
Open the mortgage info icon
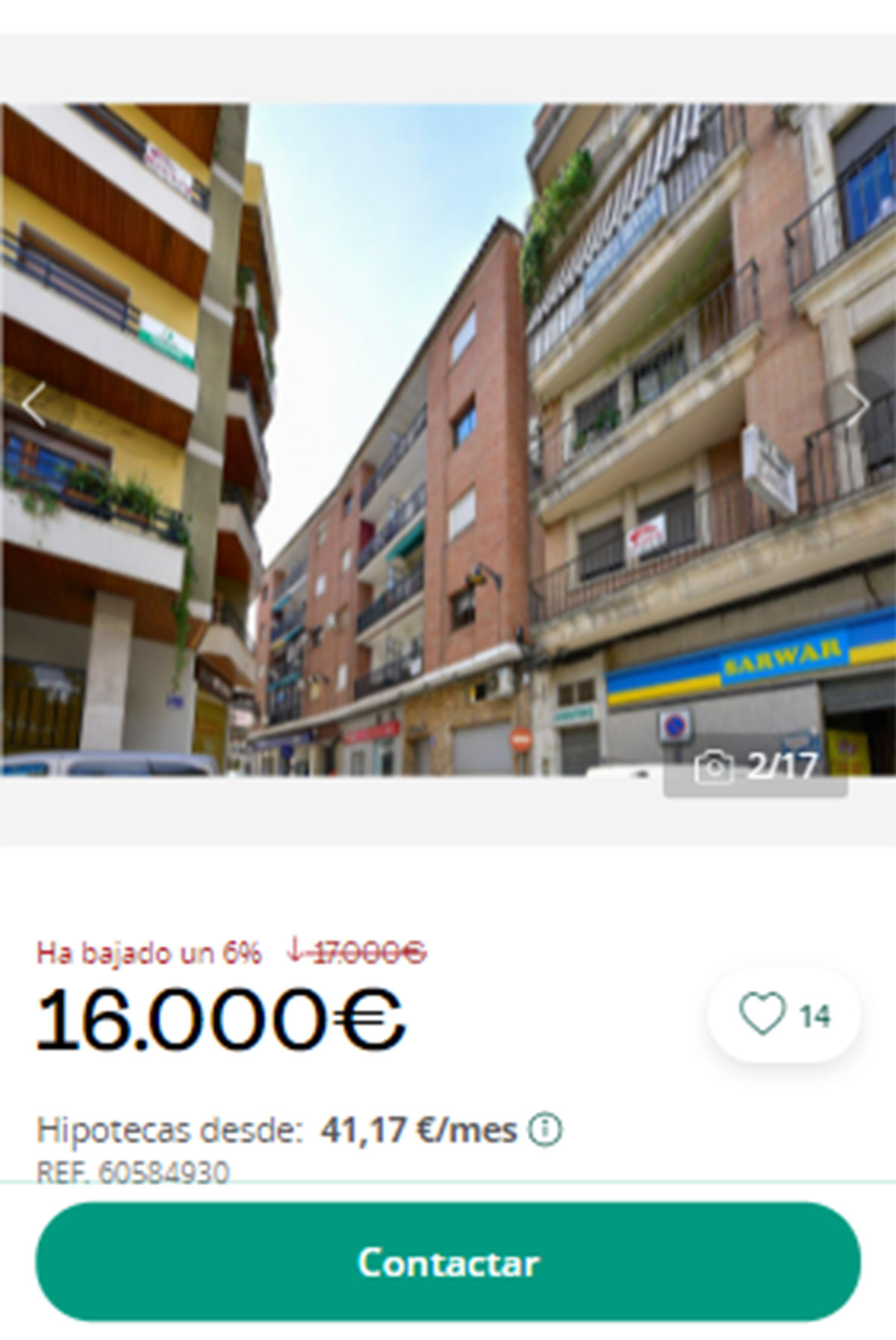coord(544,1130)
